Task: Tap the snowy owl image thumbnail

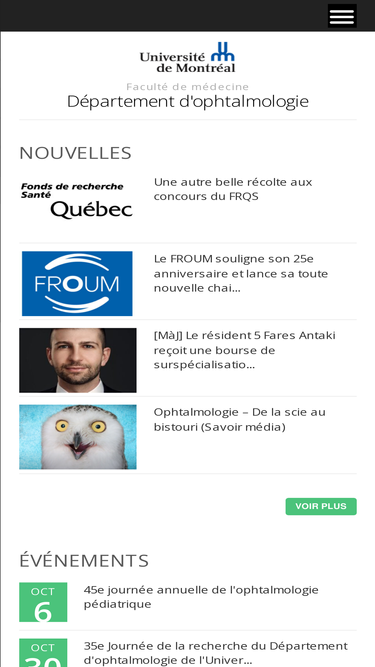Action: (x=78, y=437)
